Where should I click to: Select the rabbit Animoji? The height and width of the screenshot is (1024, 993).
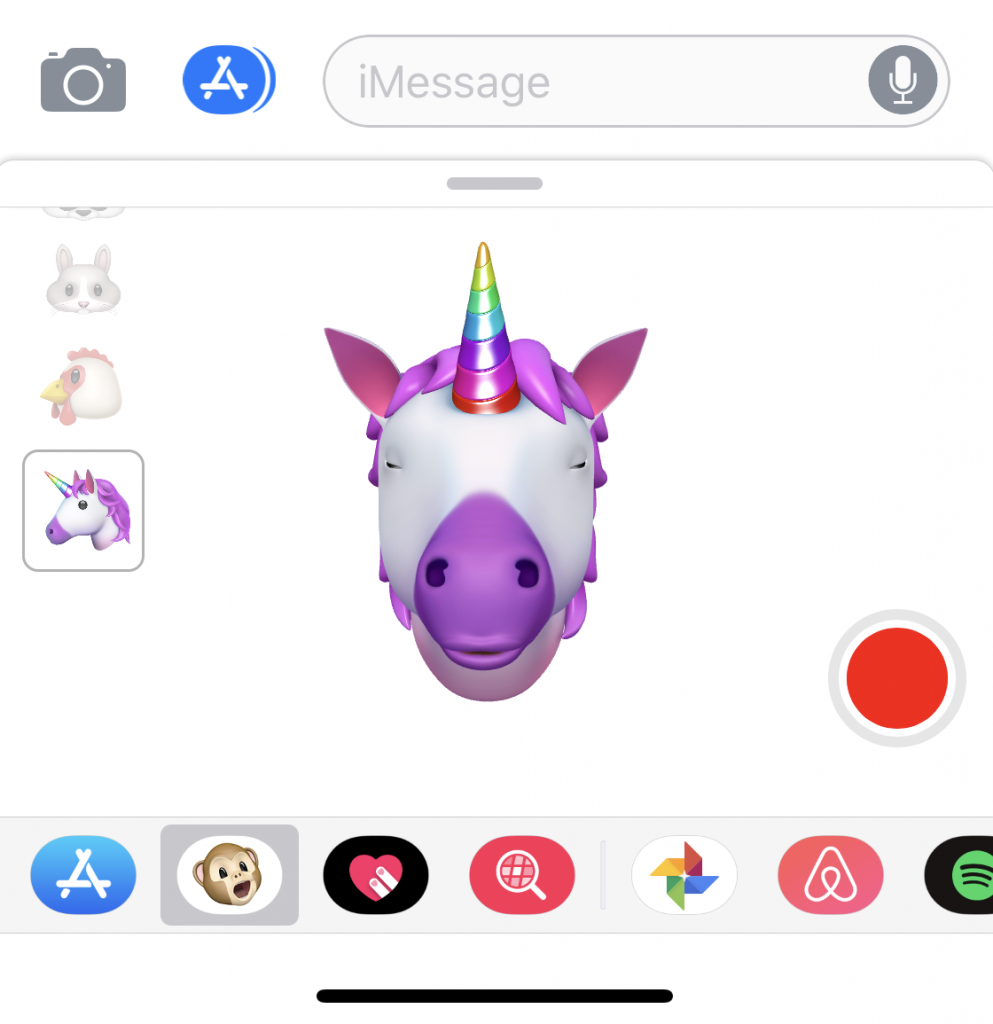pyautogui.click(x=83, y=282)
